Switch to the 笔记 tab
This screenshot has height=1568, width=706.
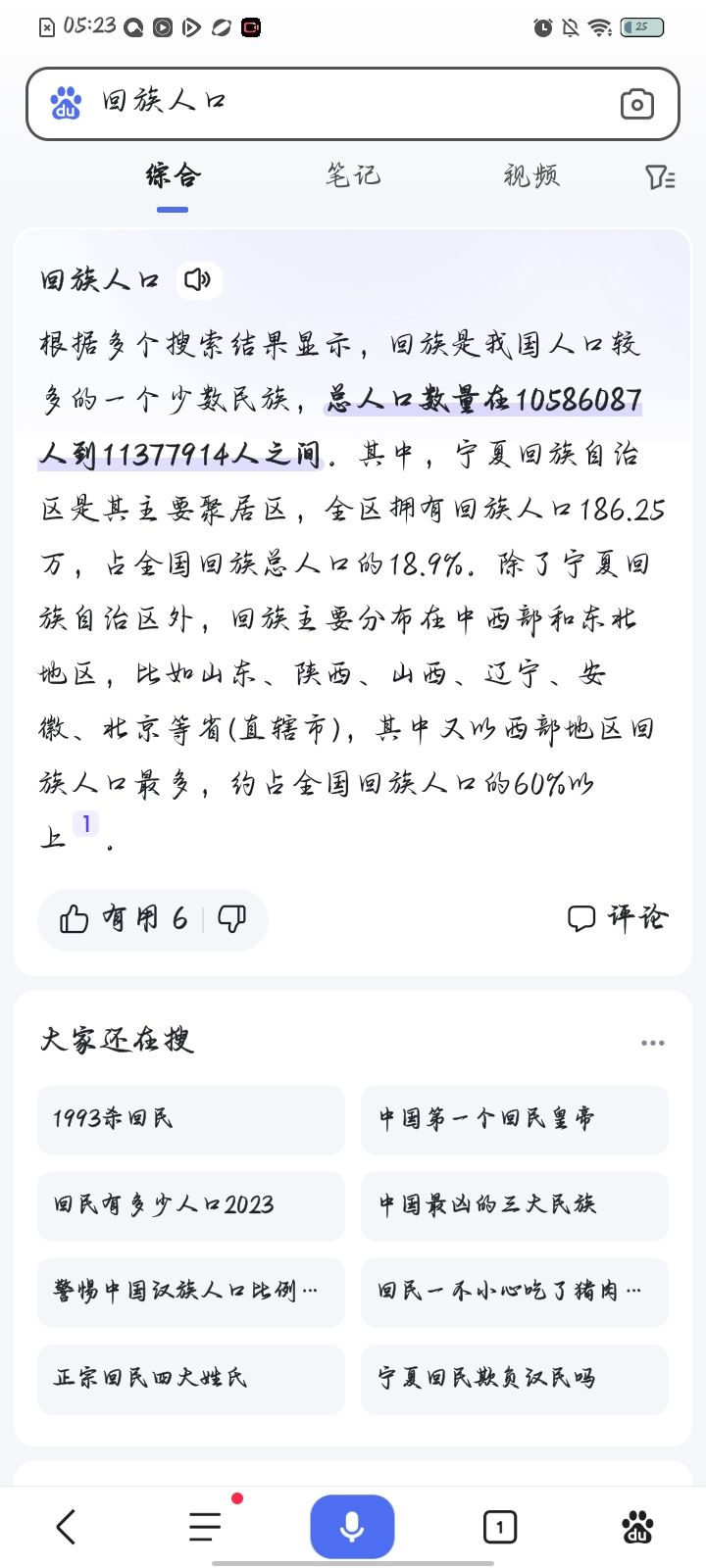pos(353,175)
